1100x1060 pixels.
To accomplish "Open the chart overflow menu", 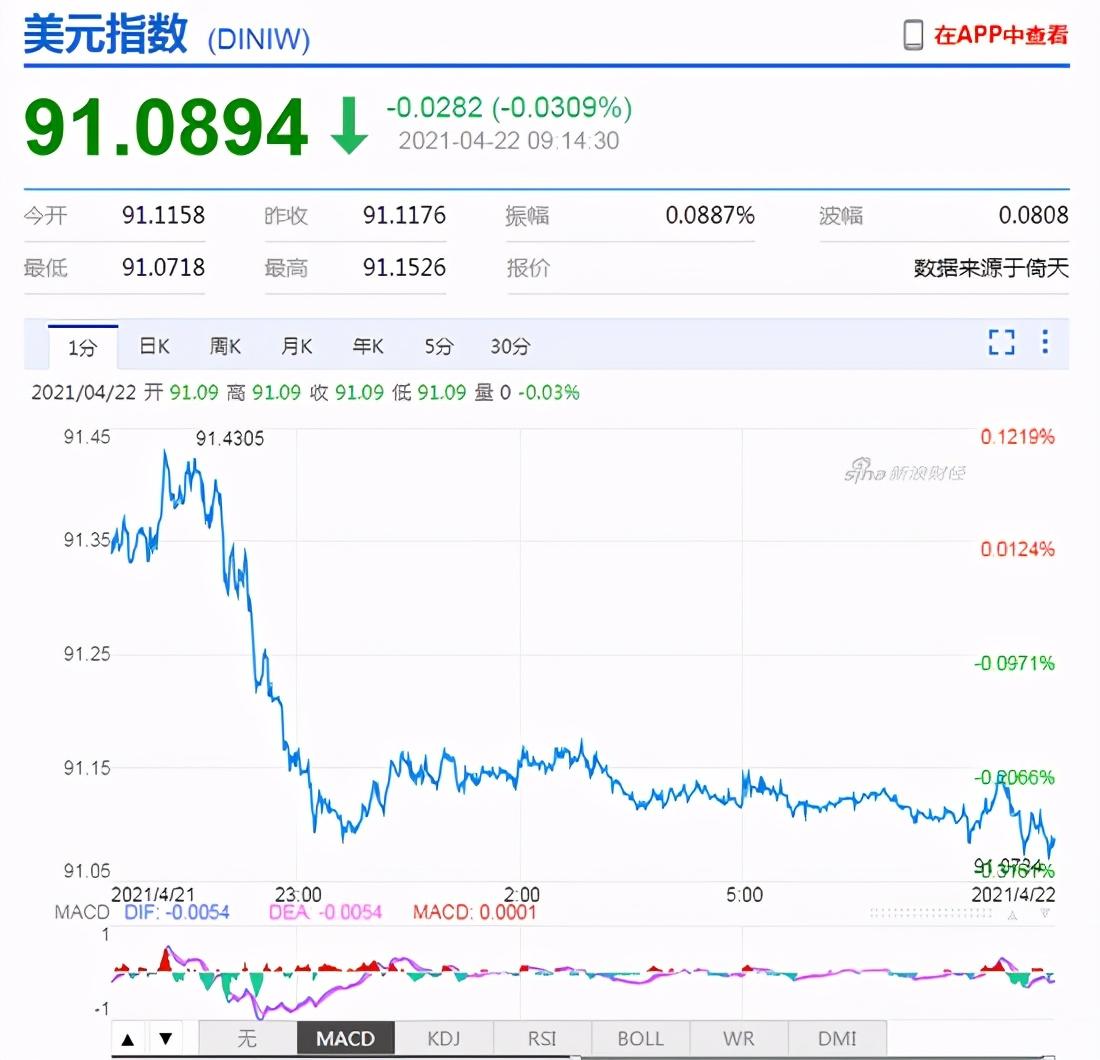I will coord(1045,342).
